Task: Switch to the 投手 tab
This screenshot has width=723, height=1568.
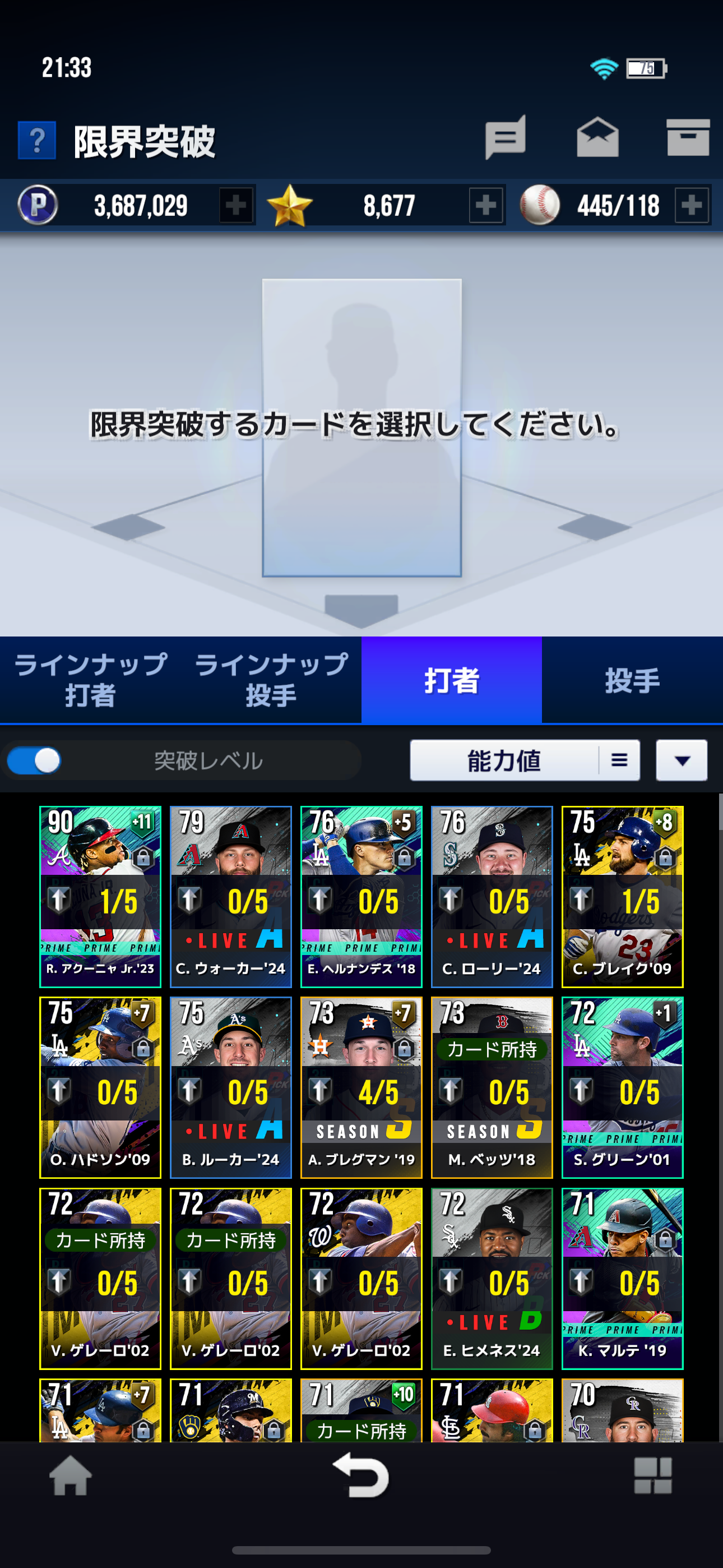Action: (x=632, y=680)
